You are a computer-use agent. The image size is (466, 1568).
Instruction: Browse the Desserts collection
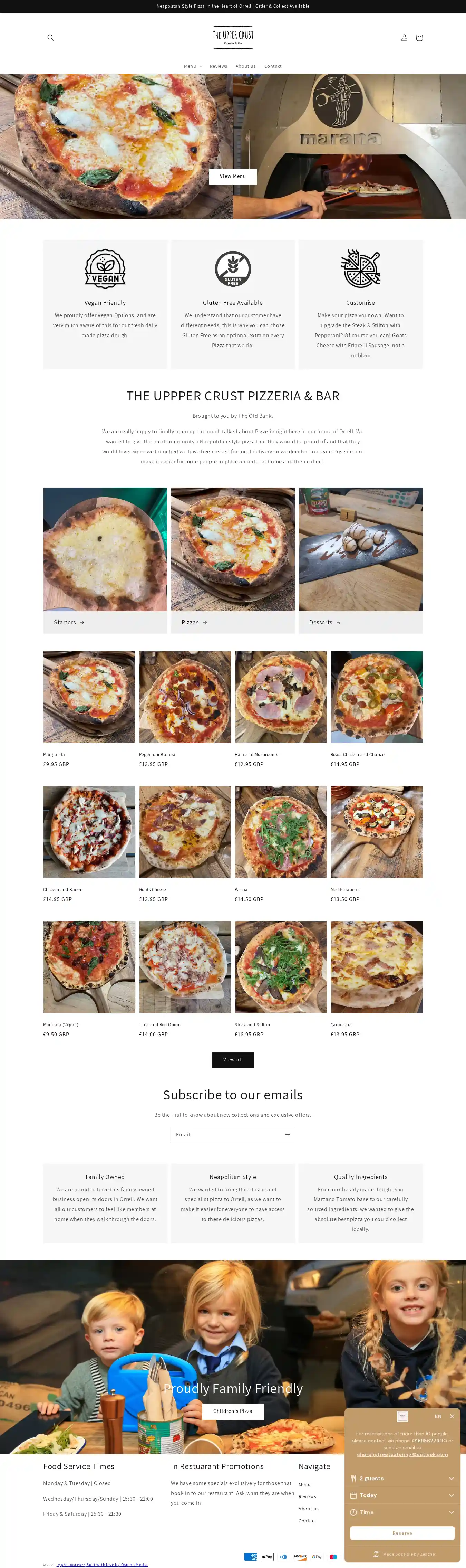pyautogui.click(x=325, y=622)
